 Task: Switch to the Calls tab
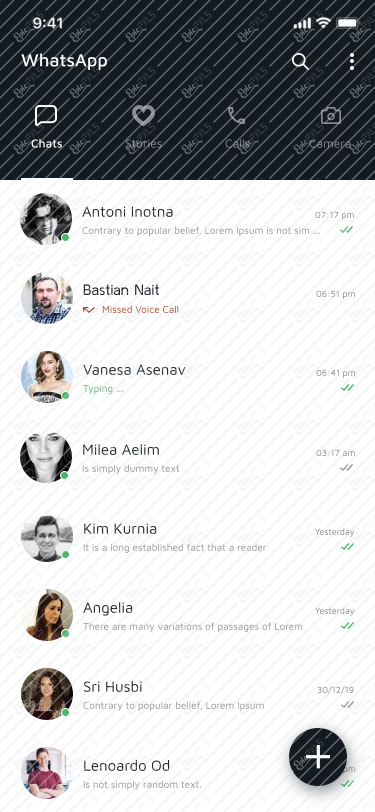point(237,127)
